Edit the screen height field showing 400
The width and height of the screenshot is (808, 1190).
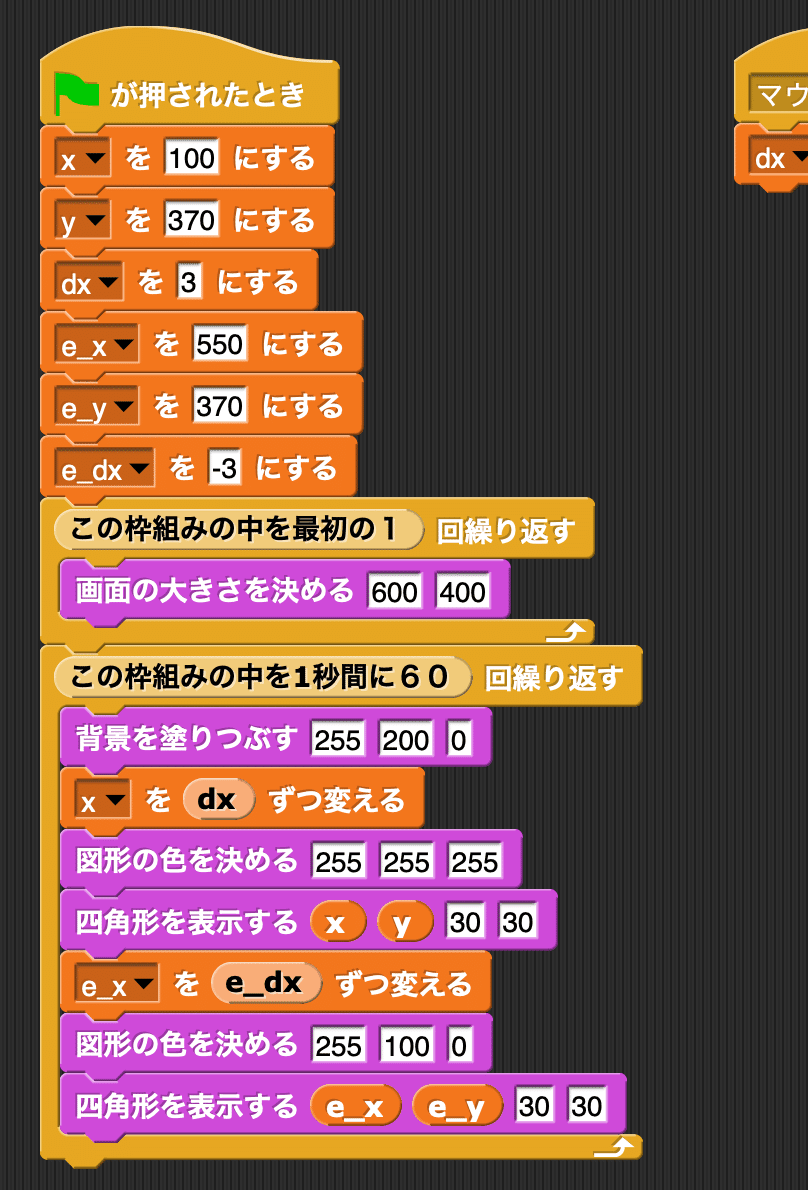point(462,593)
